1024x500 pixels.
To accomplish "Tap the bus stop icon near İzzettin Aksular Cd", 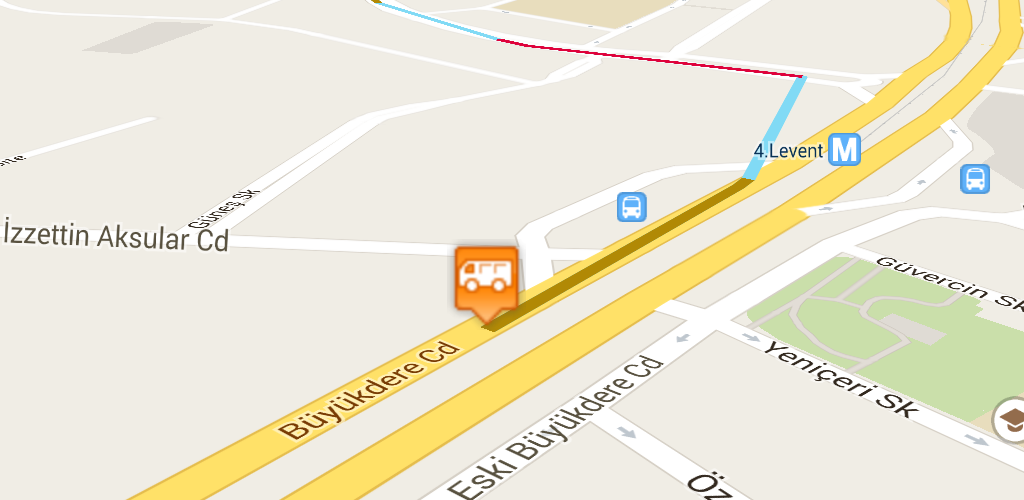I will (x=632, y=207).
